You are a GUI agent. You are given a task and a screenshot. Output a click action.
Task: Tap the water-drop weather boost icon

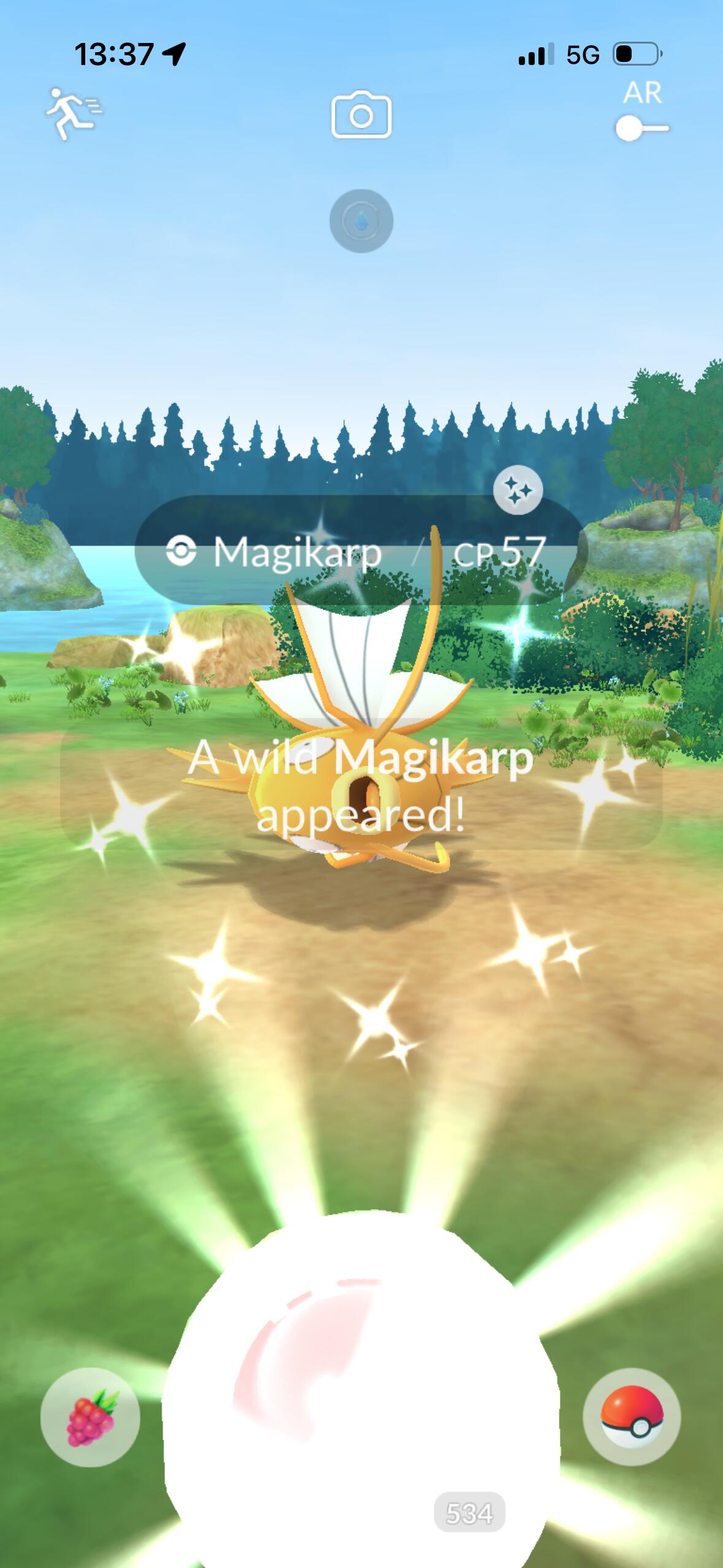(361, 221)
